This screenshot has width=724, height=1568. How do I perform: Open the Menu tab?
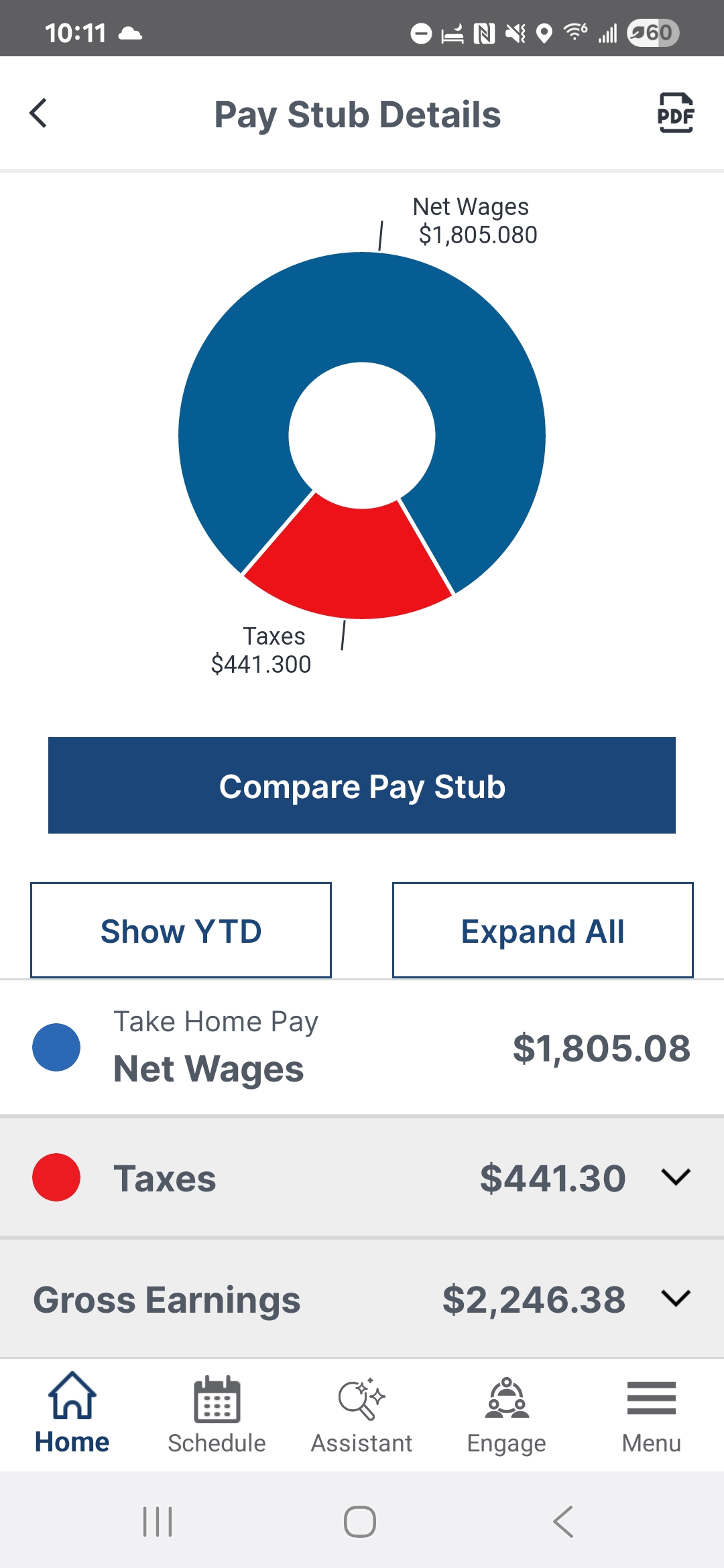click(652, 1413)
